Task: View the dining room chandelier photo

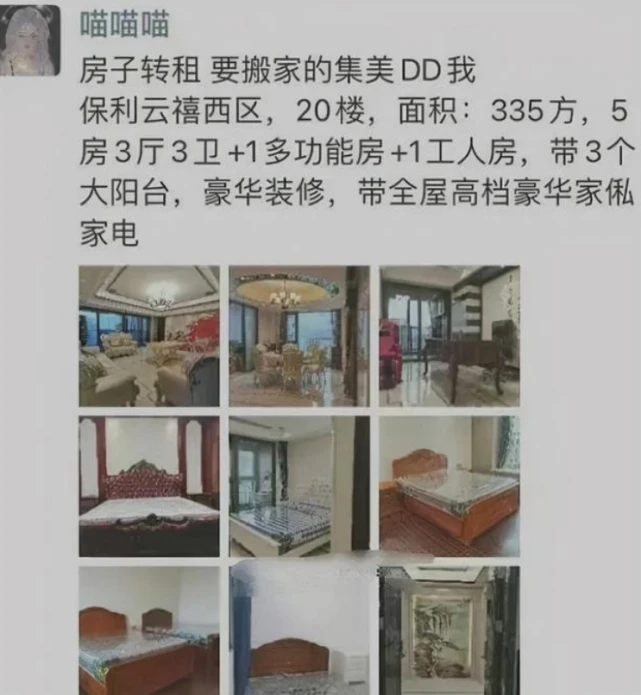Action: click(299, 336)
